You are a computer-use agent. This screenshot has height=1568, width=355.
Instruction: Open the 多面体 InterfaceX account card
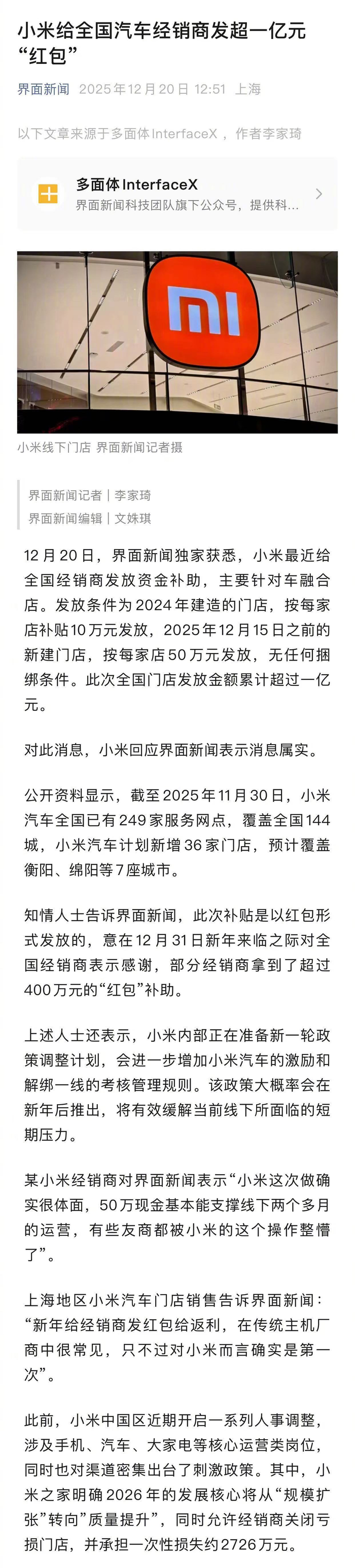pyautogui.click(x=176, y=194)
